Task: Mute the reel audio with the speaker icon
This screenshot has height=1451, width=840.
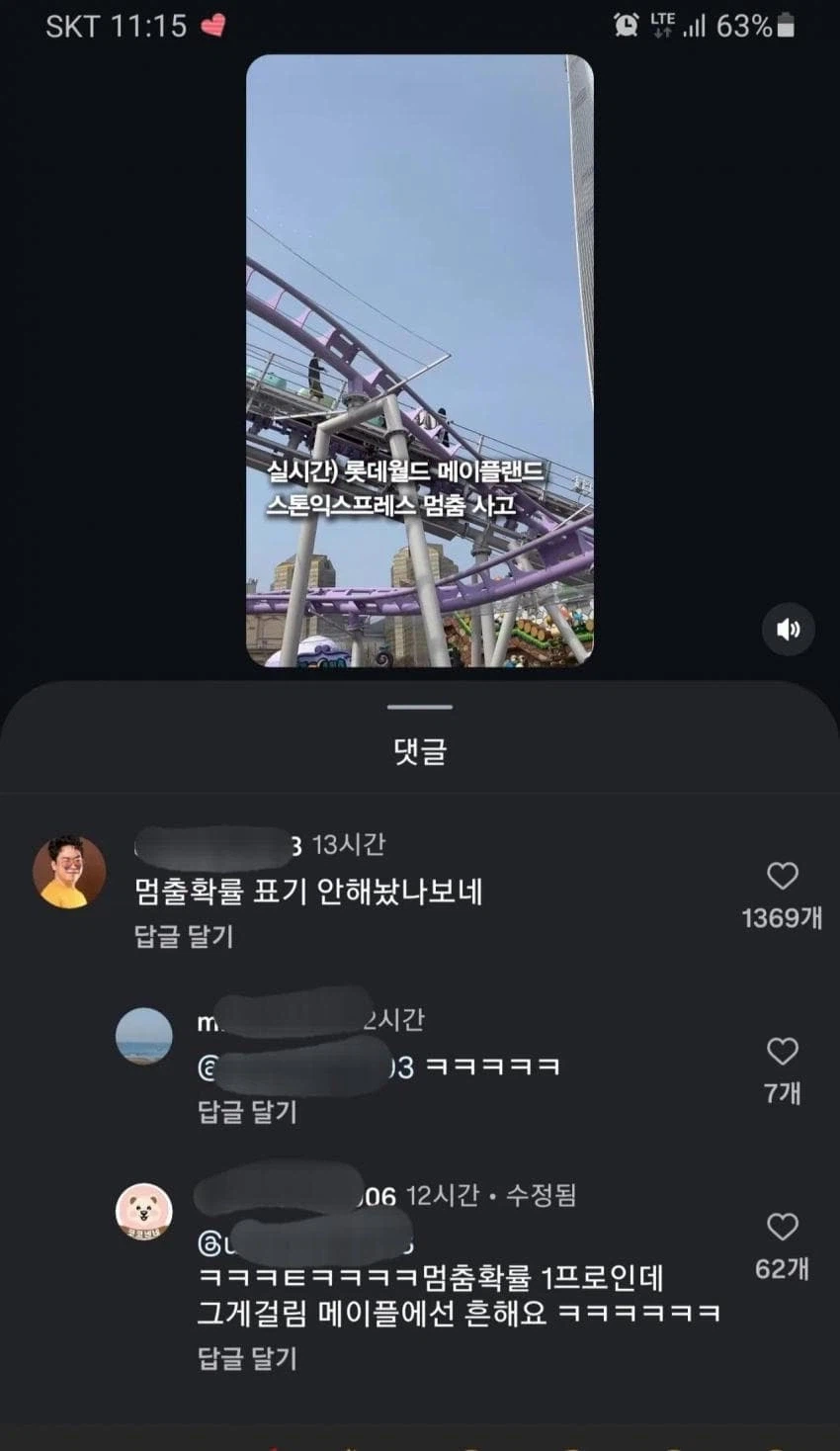Action: (x=788, y=630)
